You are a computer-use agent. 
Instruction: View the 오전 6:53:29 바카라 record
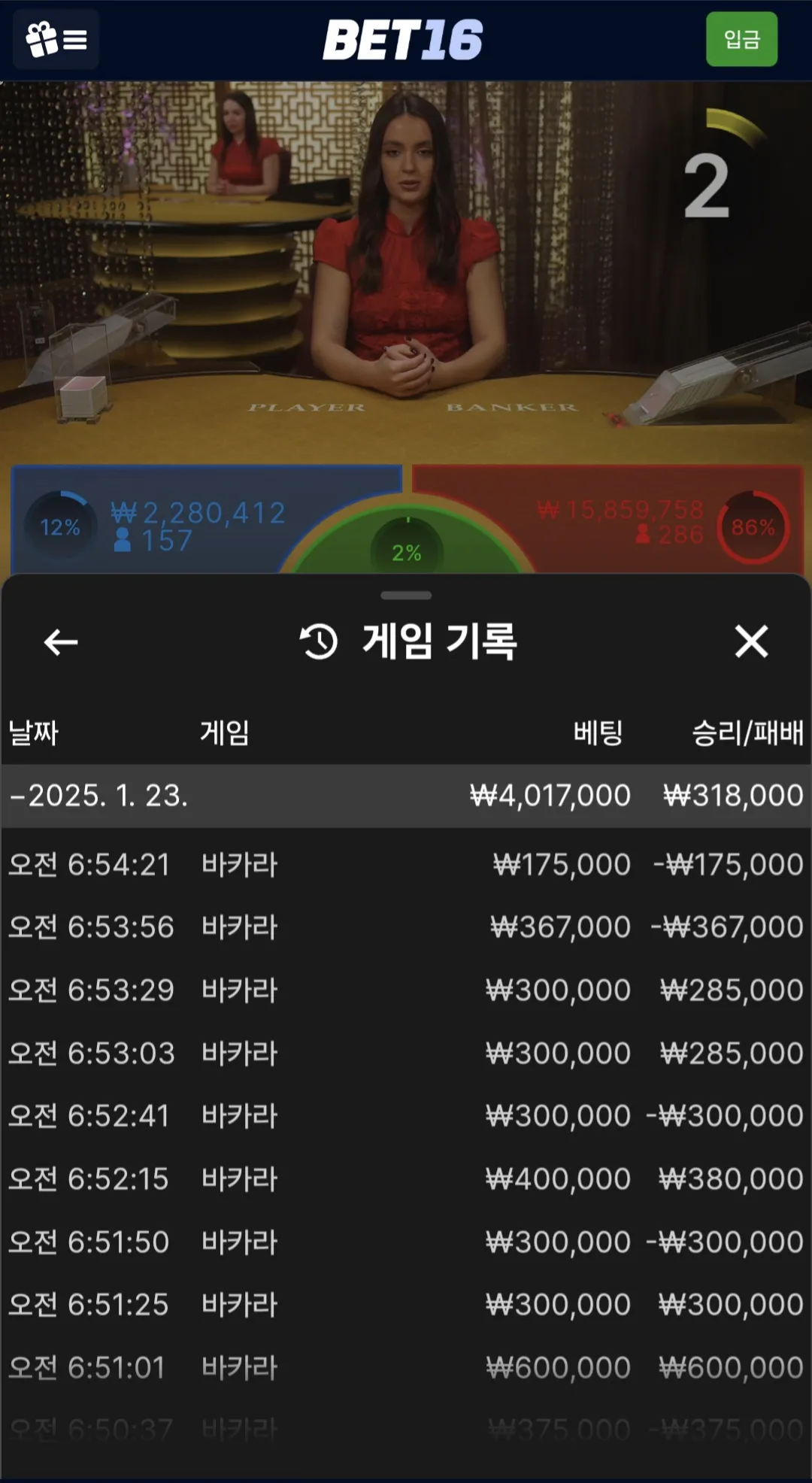tap(406, 990)
